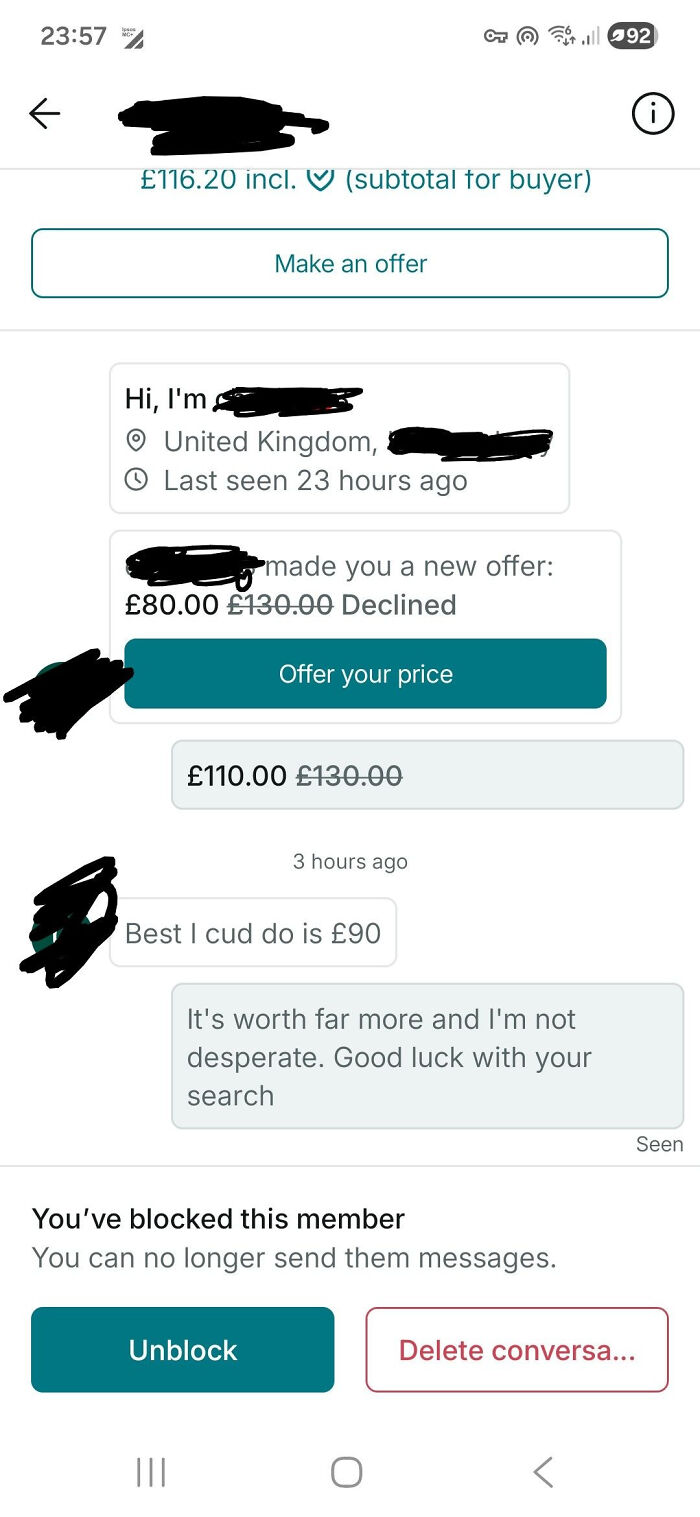Open the conversation info icon
Image resolution: width=700 pixels, height=1517 pixels.
pyautogui.click(x=652, y=115)
